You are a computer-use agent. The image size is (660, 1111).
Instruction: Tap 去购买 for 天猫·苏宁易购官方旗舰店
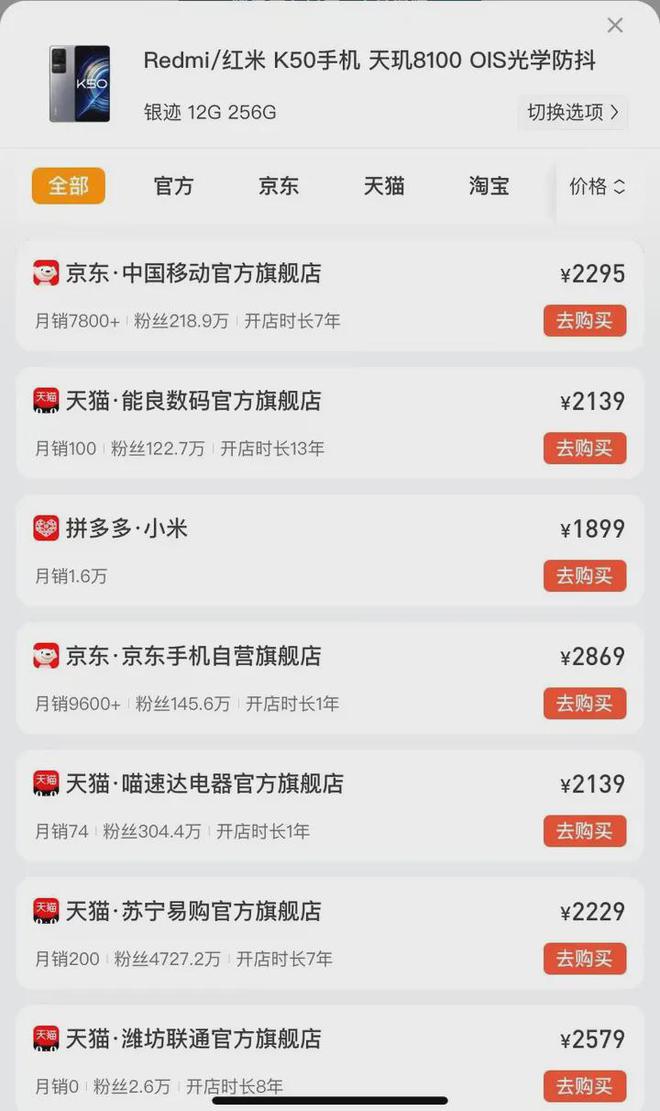[585, 958]
